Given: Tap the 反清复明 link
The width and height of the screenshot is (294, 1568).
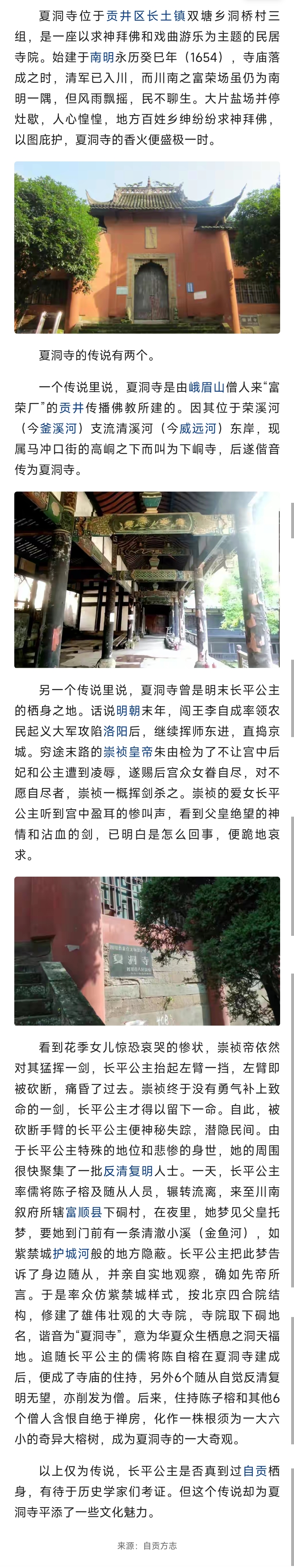Looking at the screenshot, I should (128, 1170).
